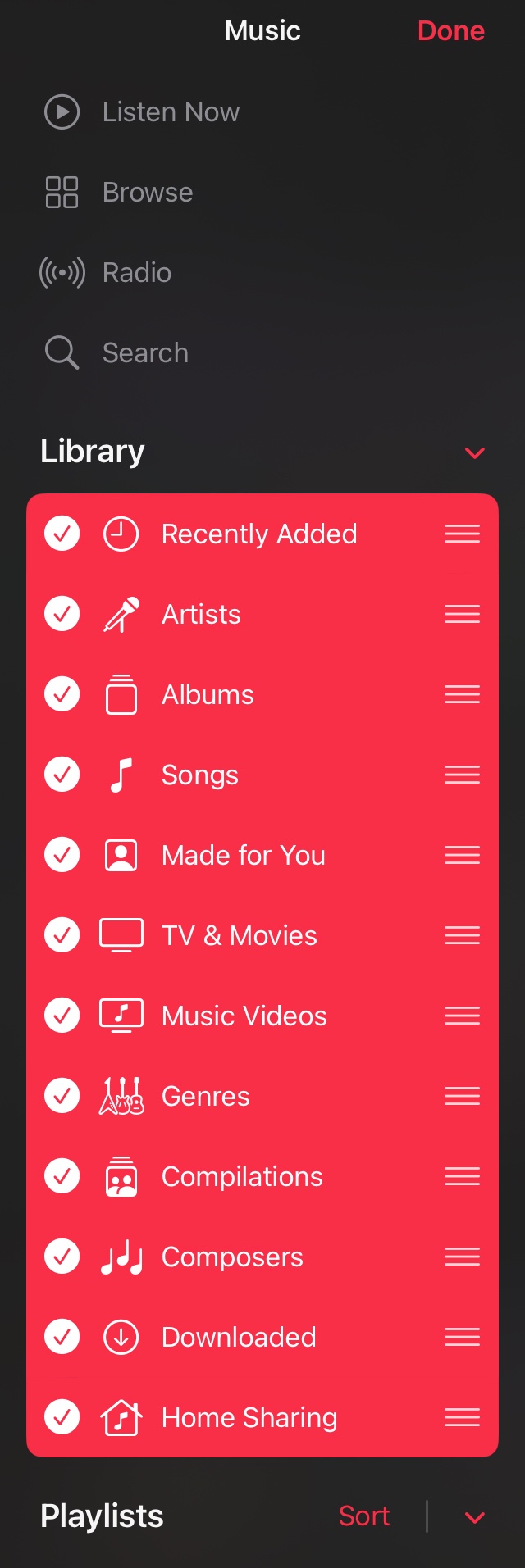Viewport: 525px width, 1568px height.
Task: Uncheck Compilations from the Library list
Action: tap(62, 1176)
